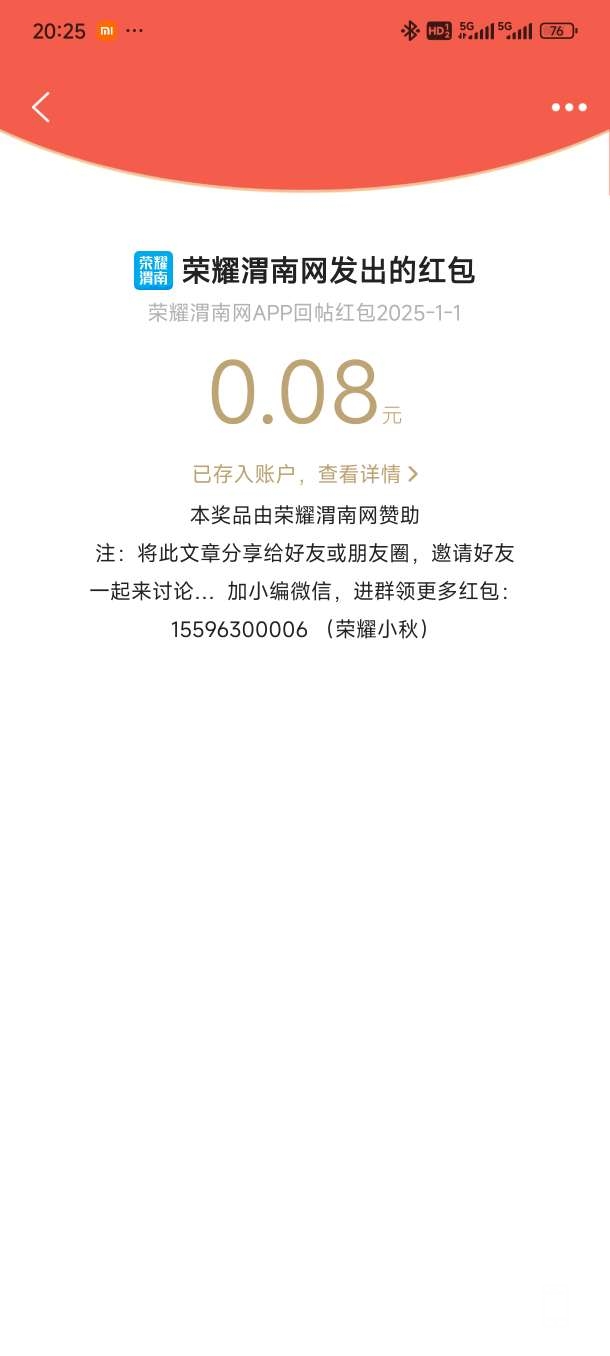Open the three-dot overflow menu

[x=569, y=108]
